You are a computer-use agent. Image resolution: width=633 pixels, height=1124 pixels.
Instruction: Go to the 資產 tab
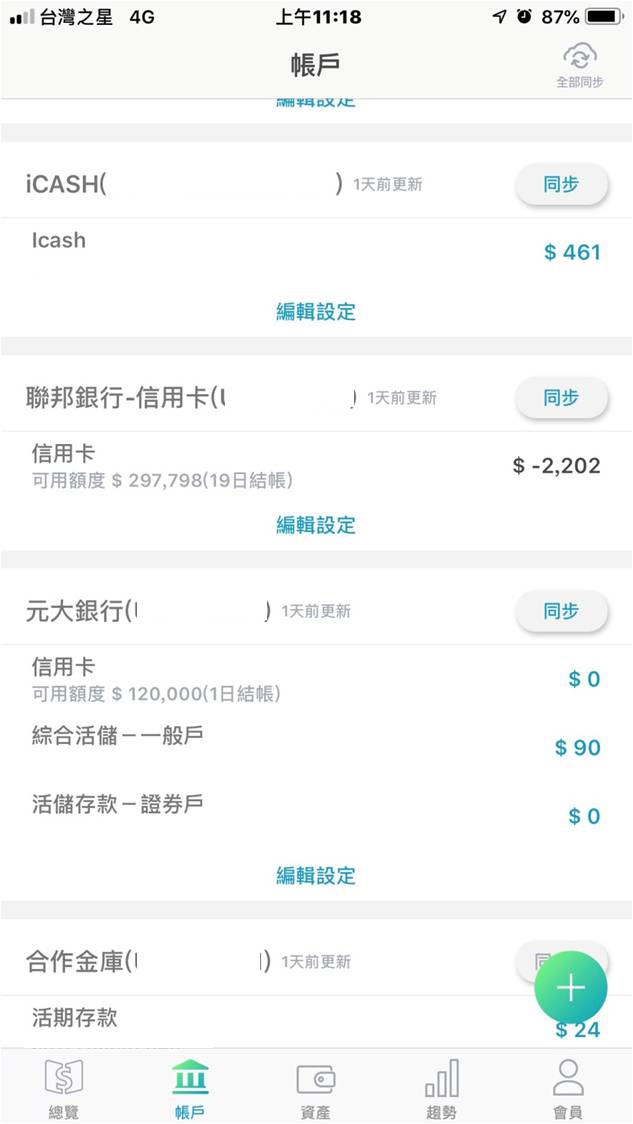pos(316,1089)
